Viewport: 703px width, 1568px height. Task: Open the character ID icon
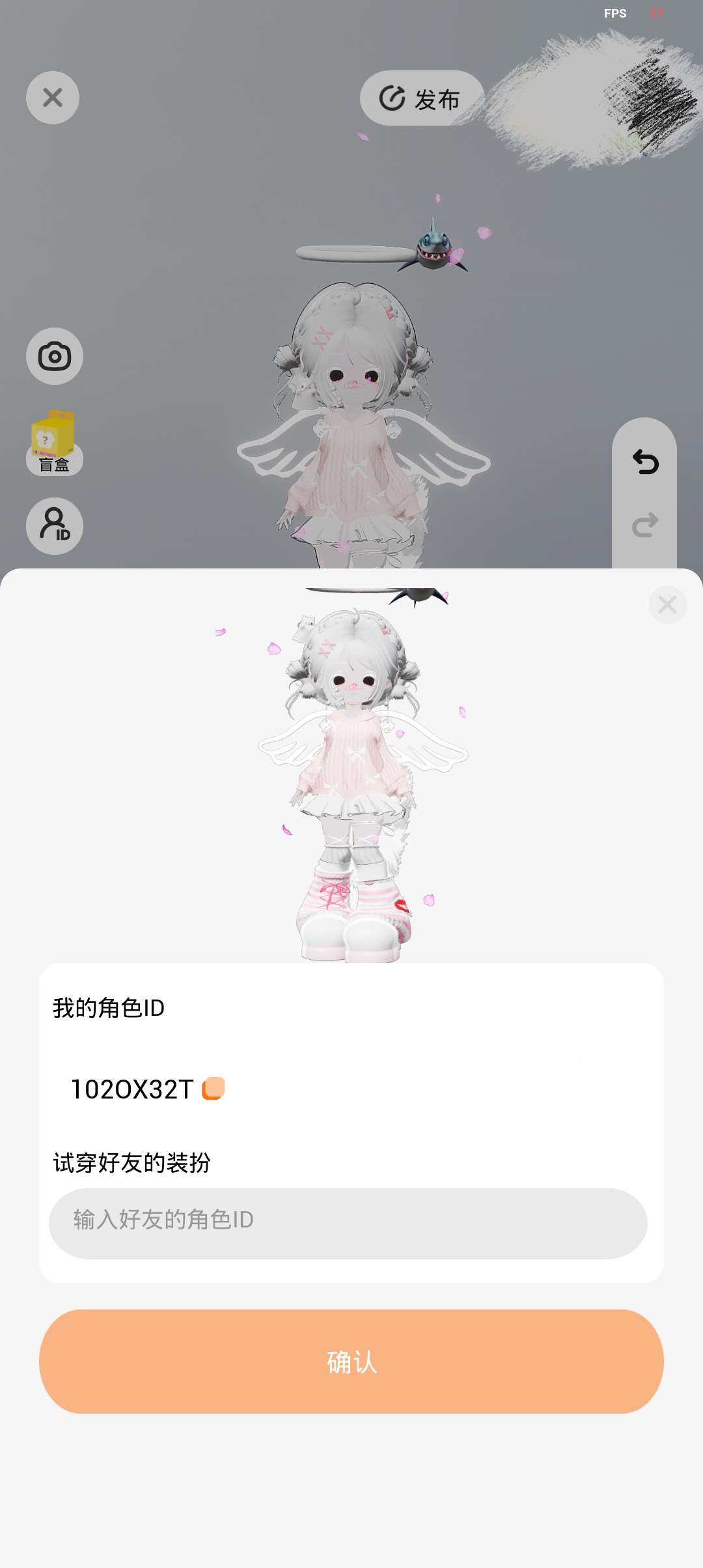[55, 526]
